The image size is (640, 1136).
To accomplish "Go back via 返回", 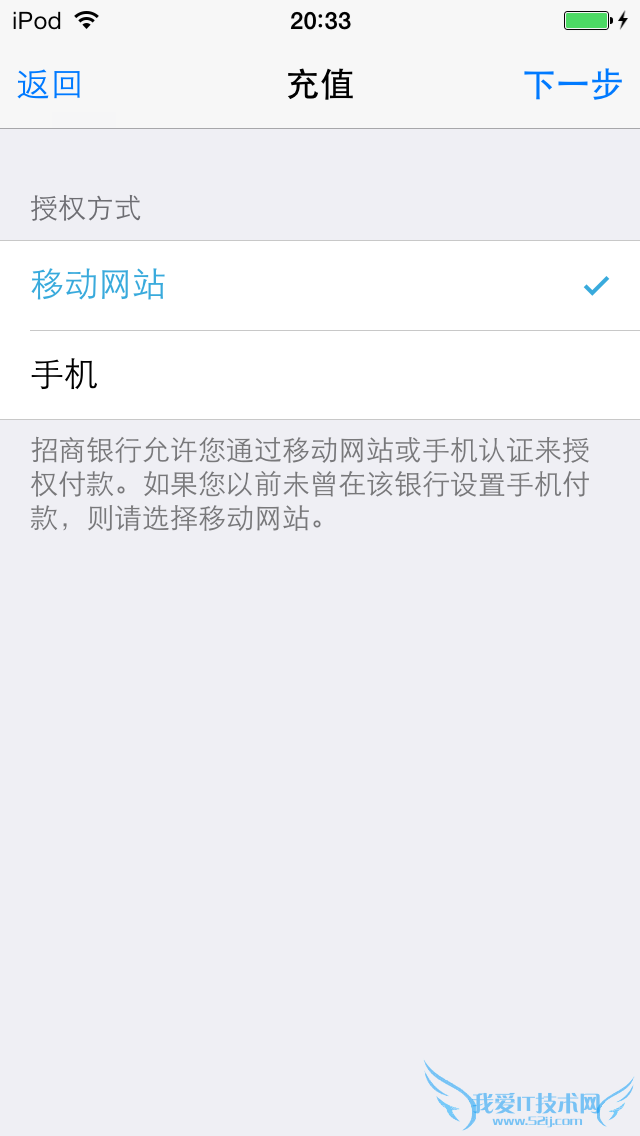I will coord(49,85).
